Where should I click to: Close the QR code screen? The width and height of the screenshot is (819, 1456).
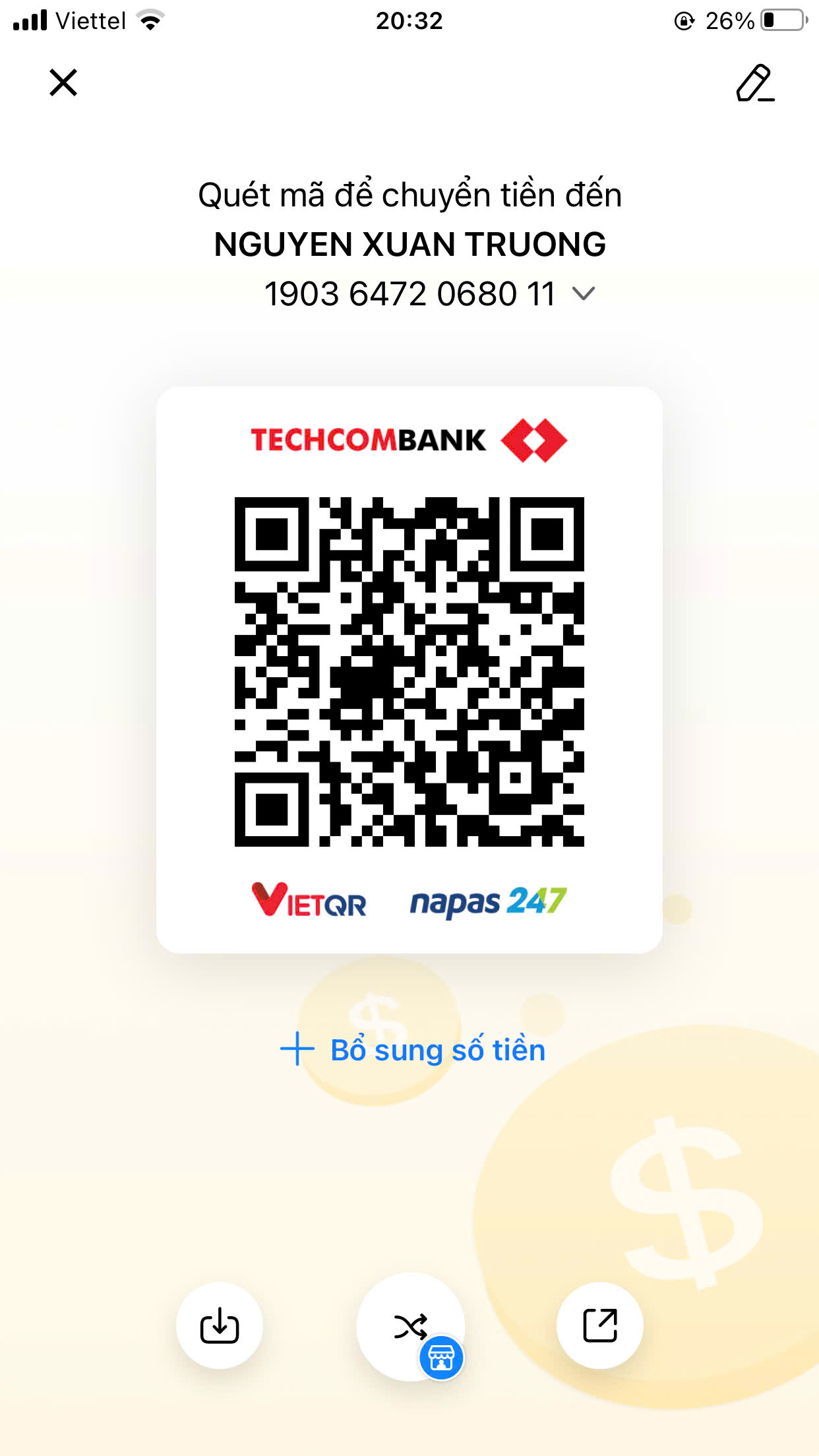coord(63,82)
